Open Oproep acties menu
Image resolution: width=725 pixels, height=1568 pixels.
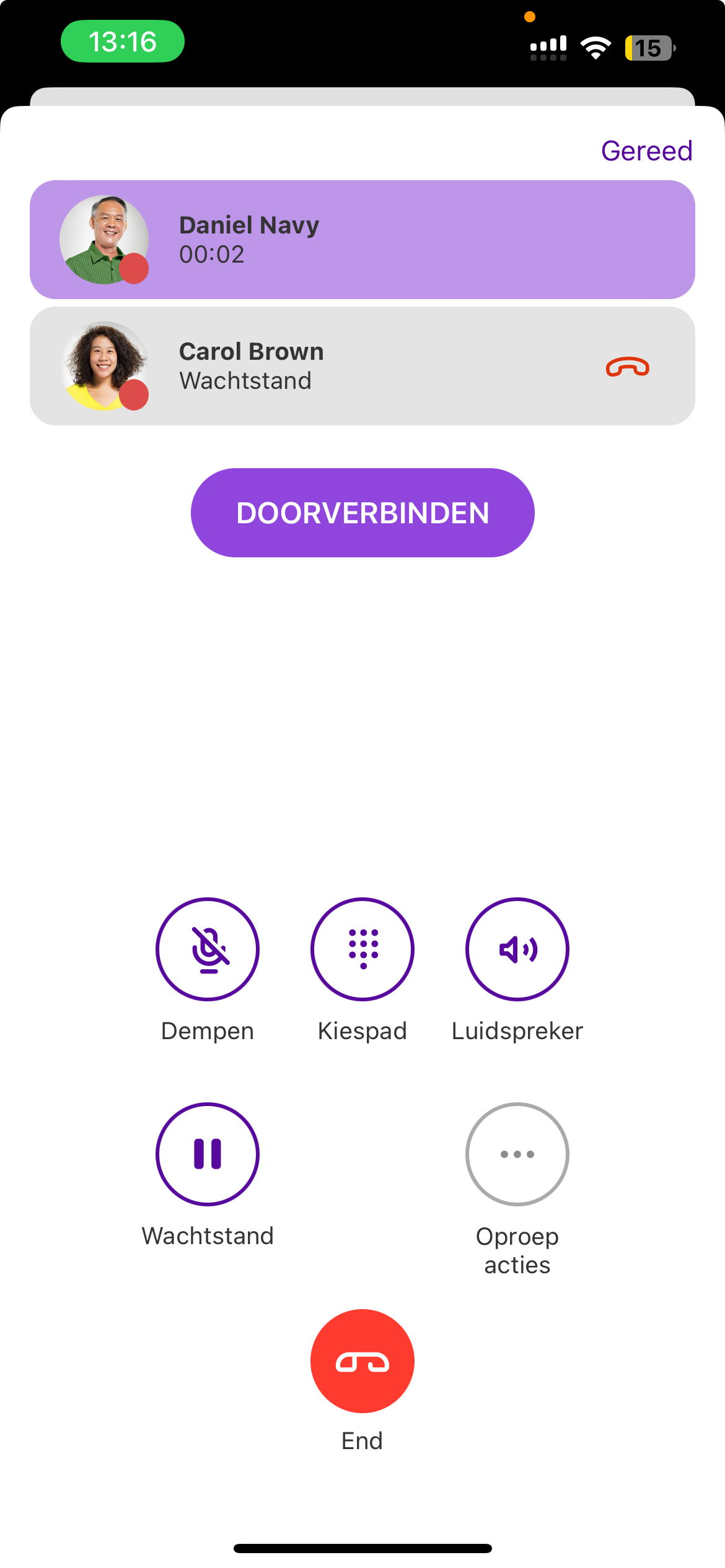tap(517, 1154)
